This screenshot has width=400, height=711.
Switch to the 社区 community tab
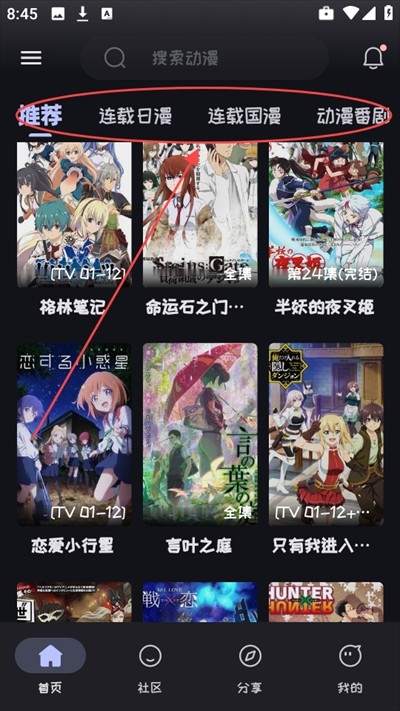[x=150, y=666]
